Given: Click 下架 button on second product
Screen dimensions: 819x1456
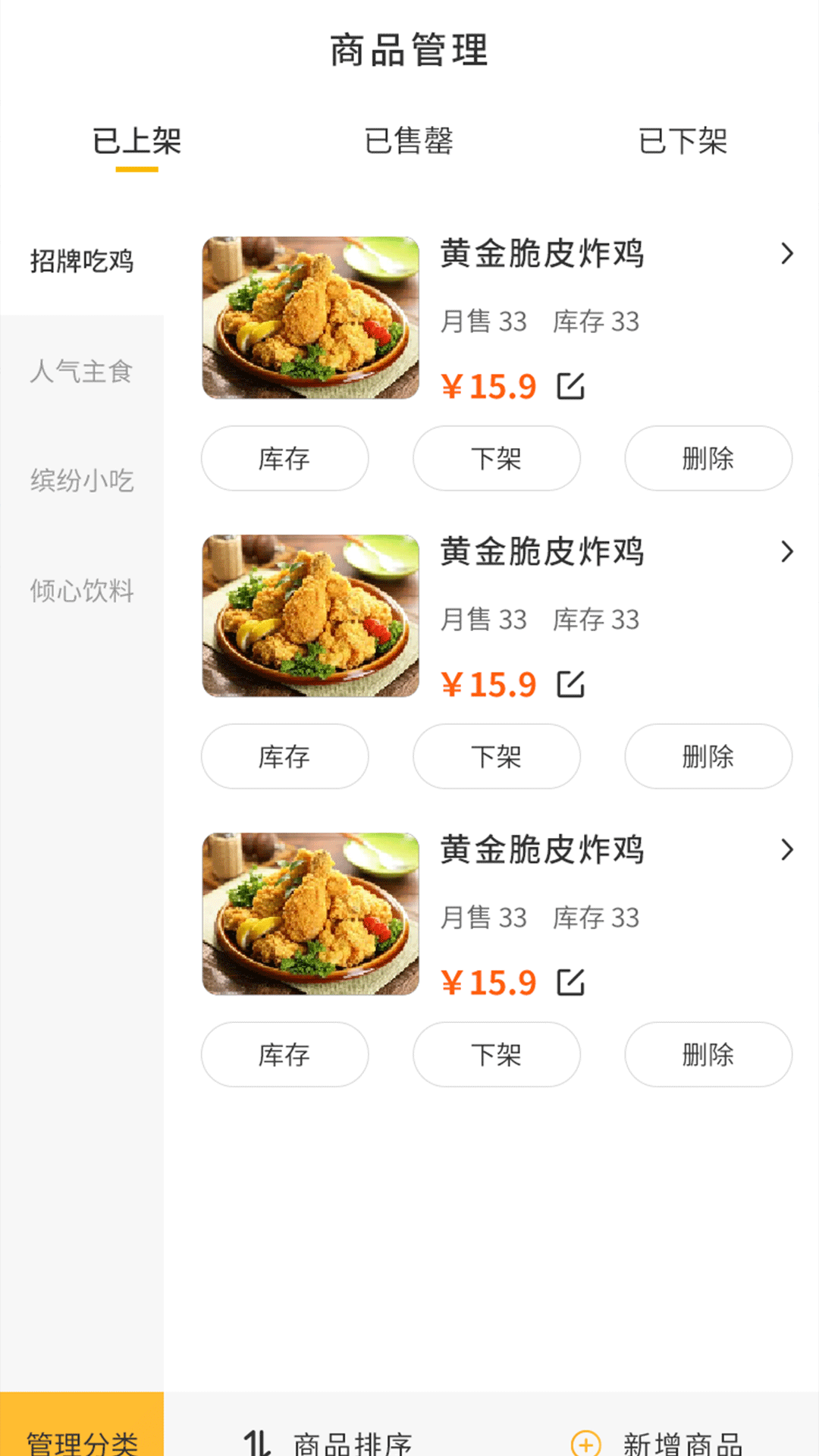Looking at the screenshot, I should [496, 756].
